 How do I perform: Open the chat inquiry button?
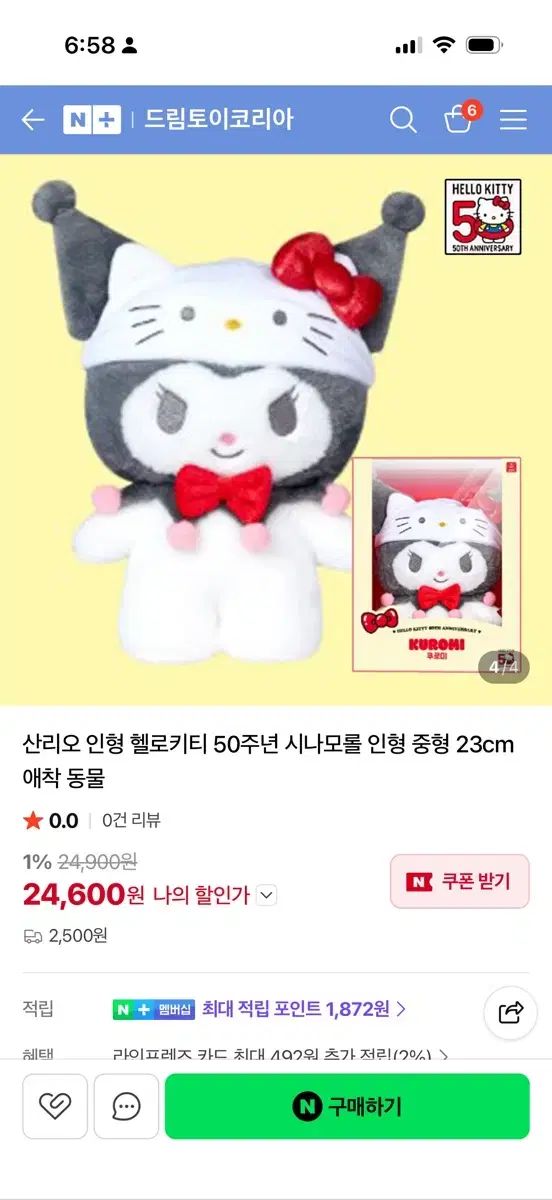click(x=127, y=1106)
